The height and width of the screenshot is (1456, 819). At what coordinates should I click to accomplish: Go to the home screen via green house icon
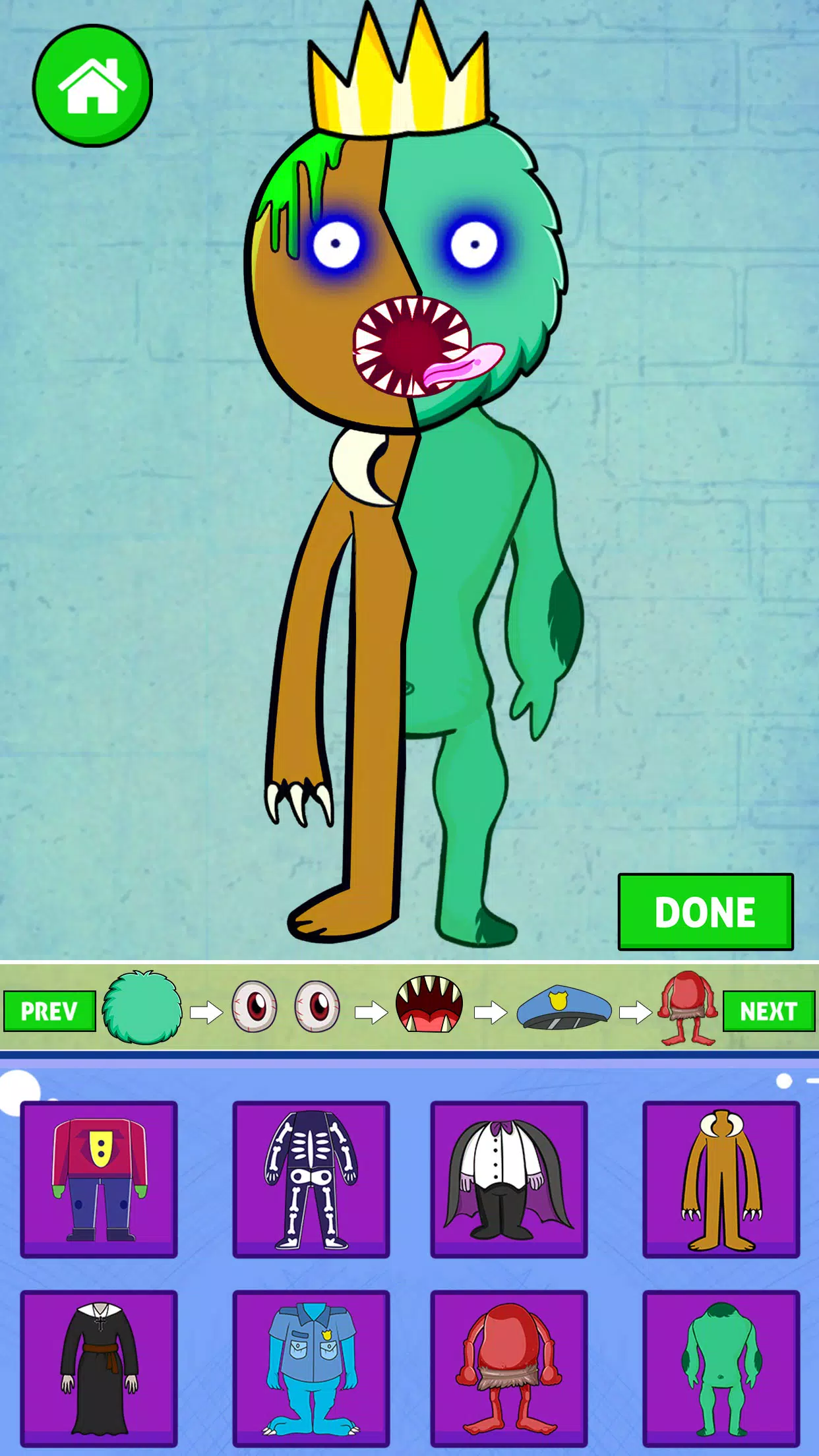(x=92, y=86)
